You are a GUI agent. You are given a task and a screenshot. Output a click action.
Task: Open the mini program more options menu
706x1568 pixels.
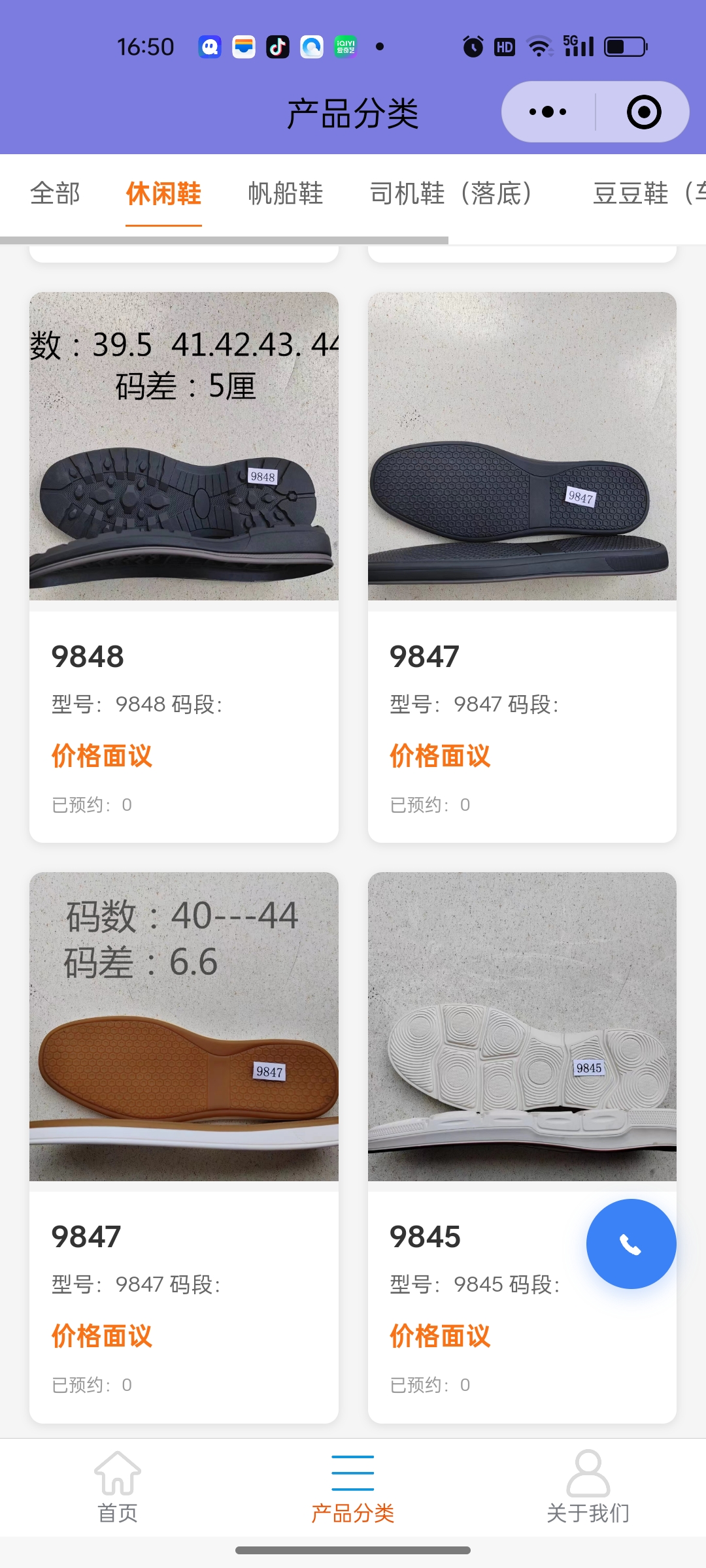(548, 112)
